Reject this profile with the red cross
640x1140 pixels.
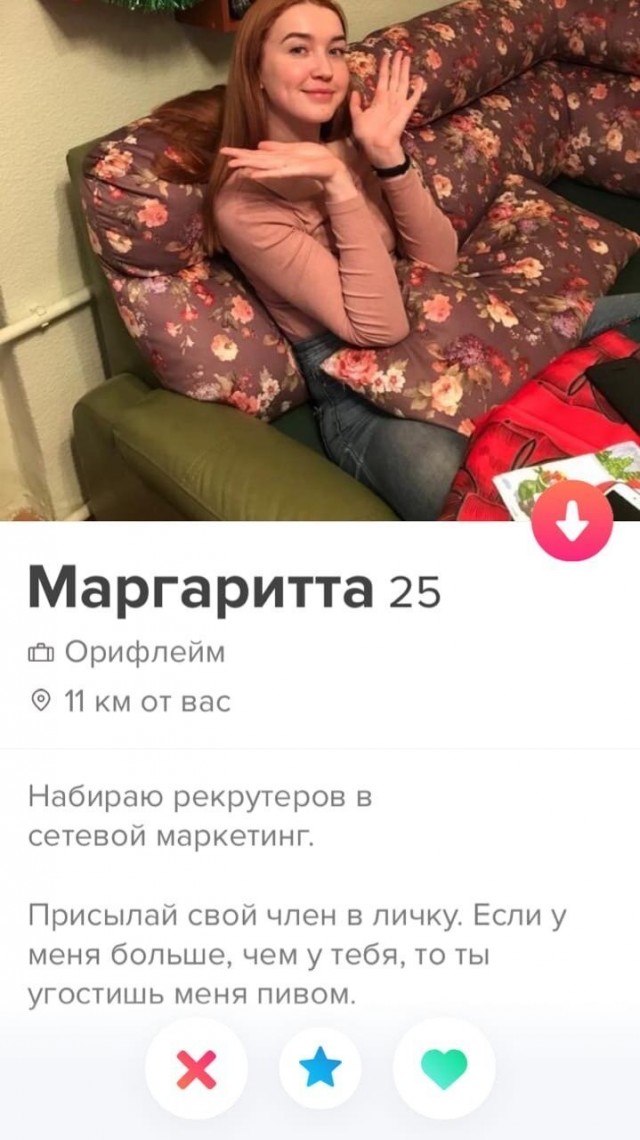pyautogui.click(x=196, y=1070)
